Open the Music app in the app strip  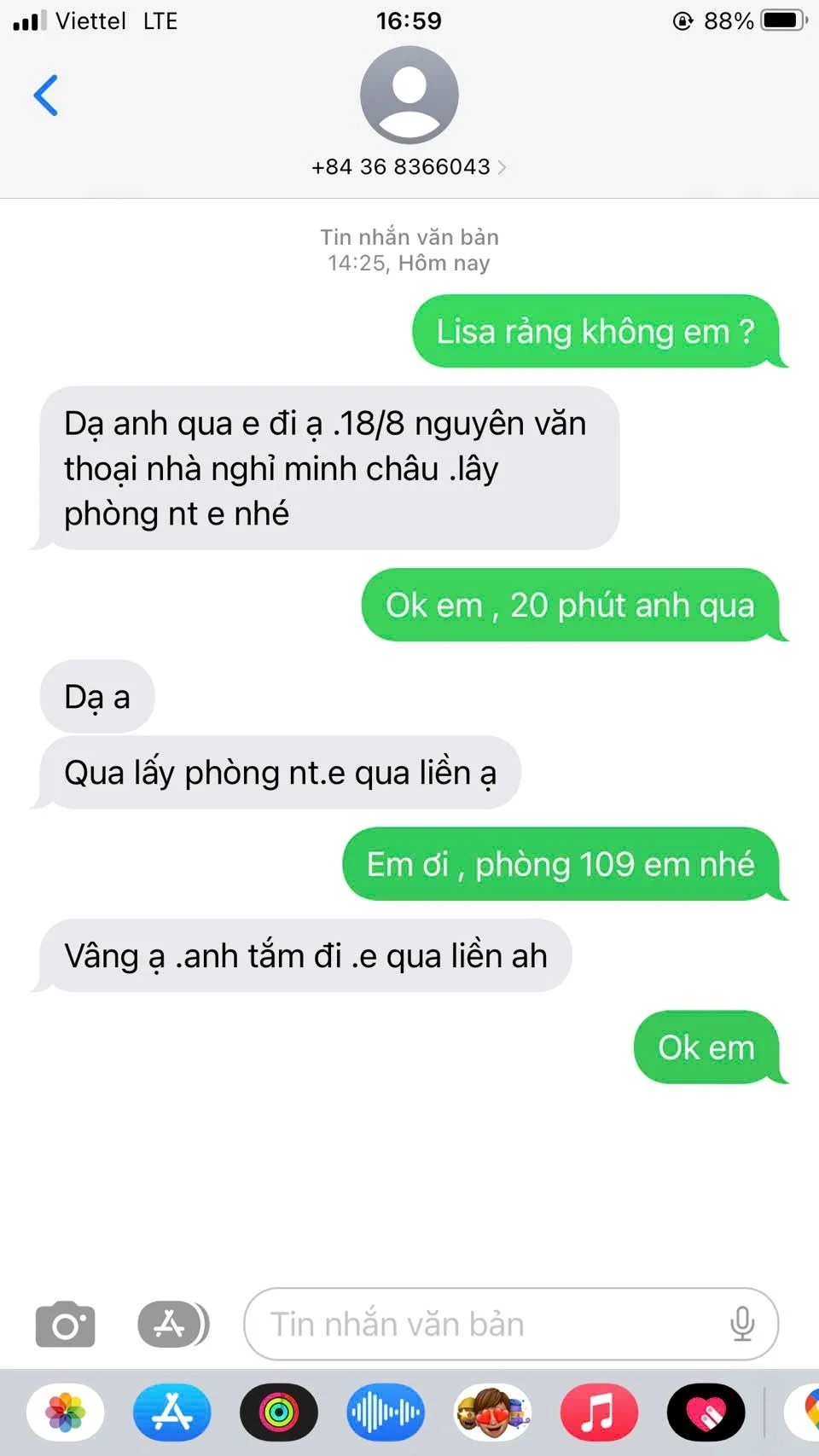[599, 1412]
